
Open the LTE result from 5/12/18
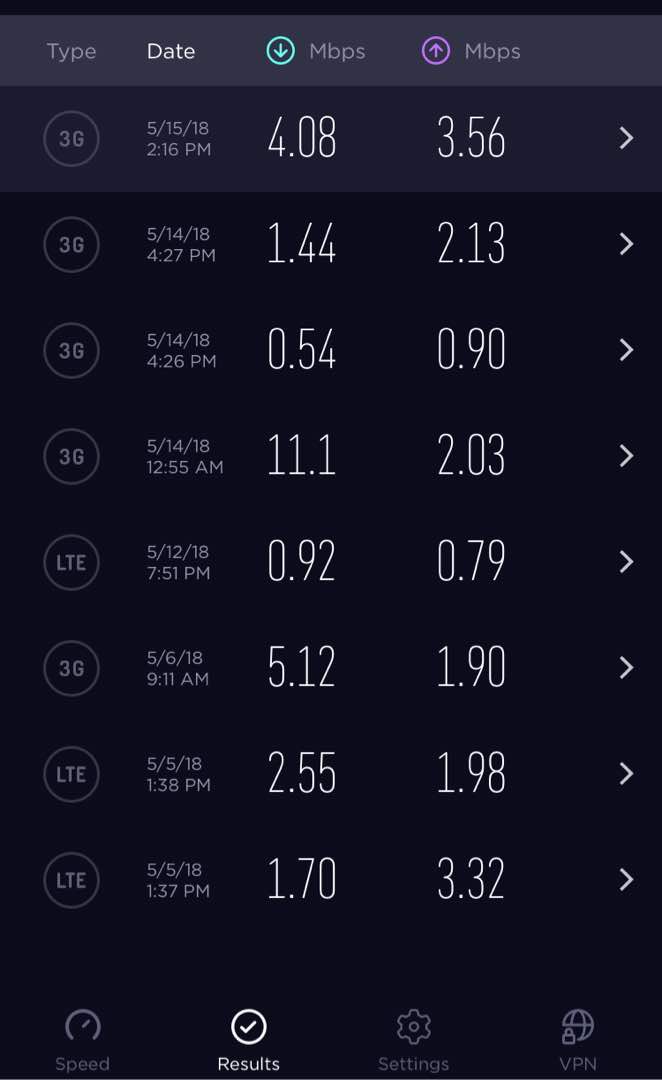pos(331,563)
